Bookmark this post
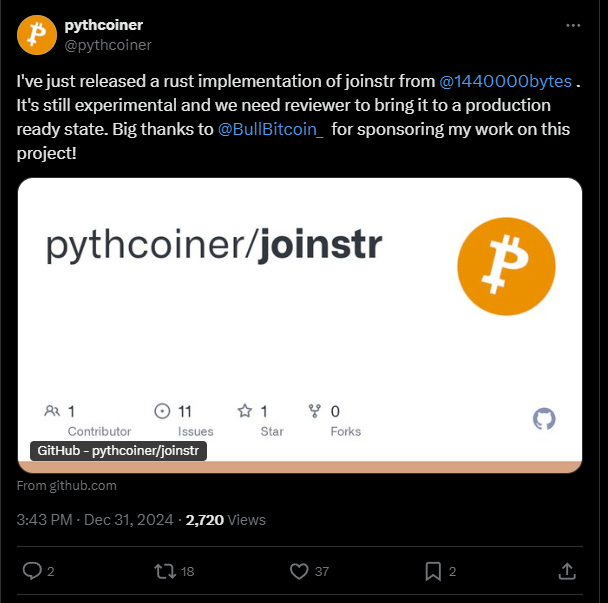 pos(433,571)
